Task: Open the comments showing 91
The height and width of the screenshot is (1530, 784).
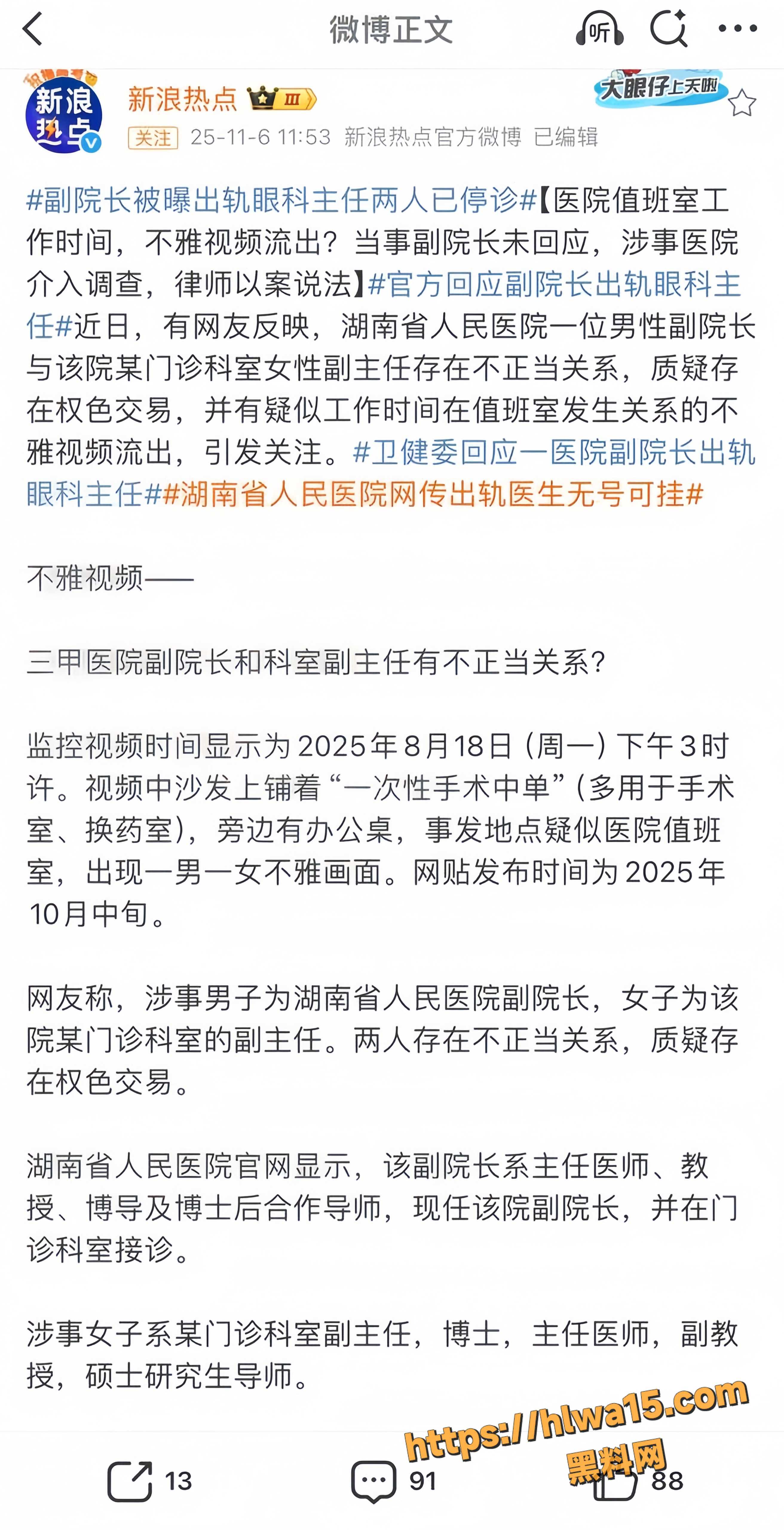Action: 393,1481
